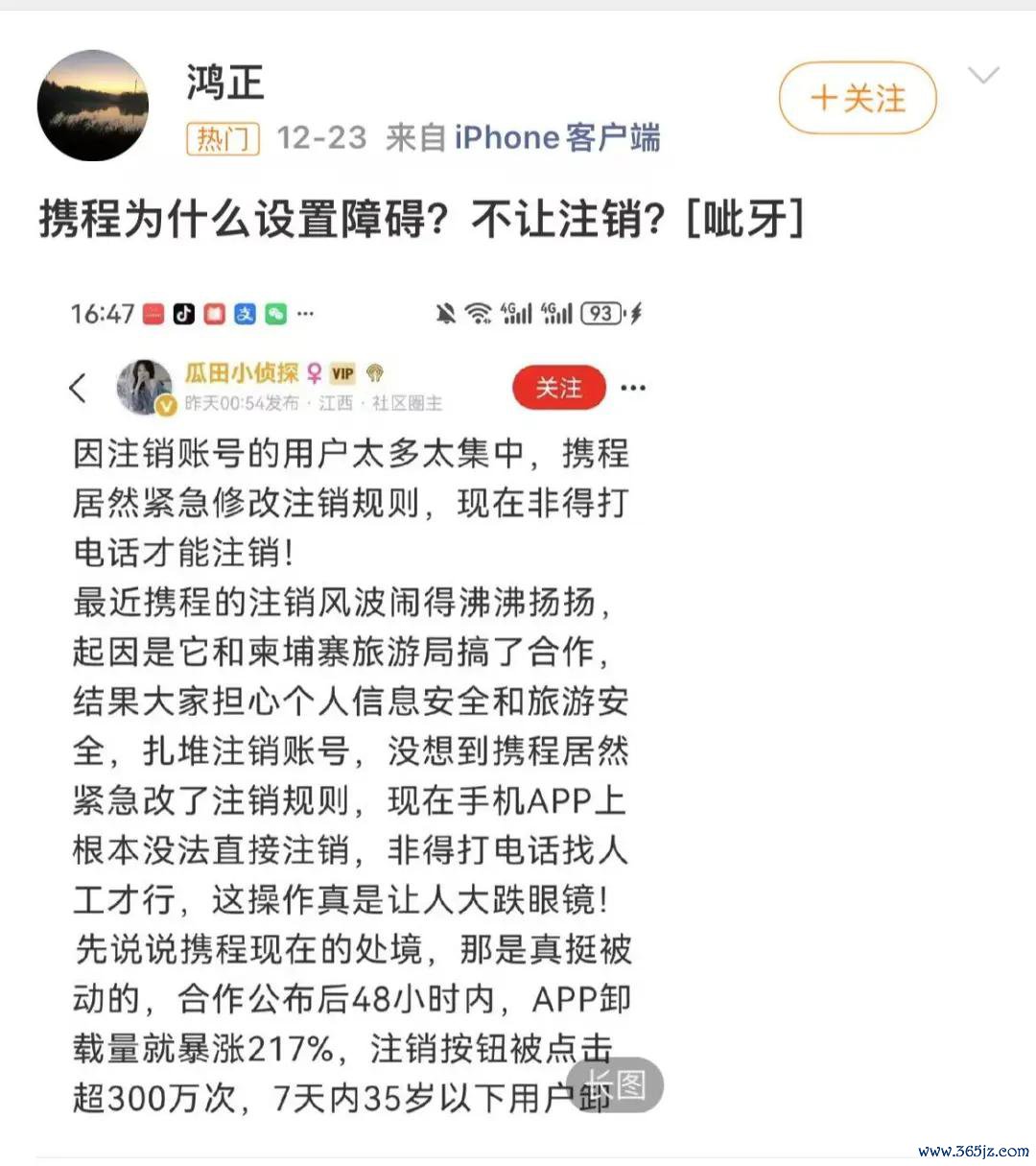The image size is (1036, 1166).
Task: Expand the post options chevron
Action: pos(984,76)
